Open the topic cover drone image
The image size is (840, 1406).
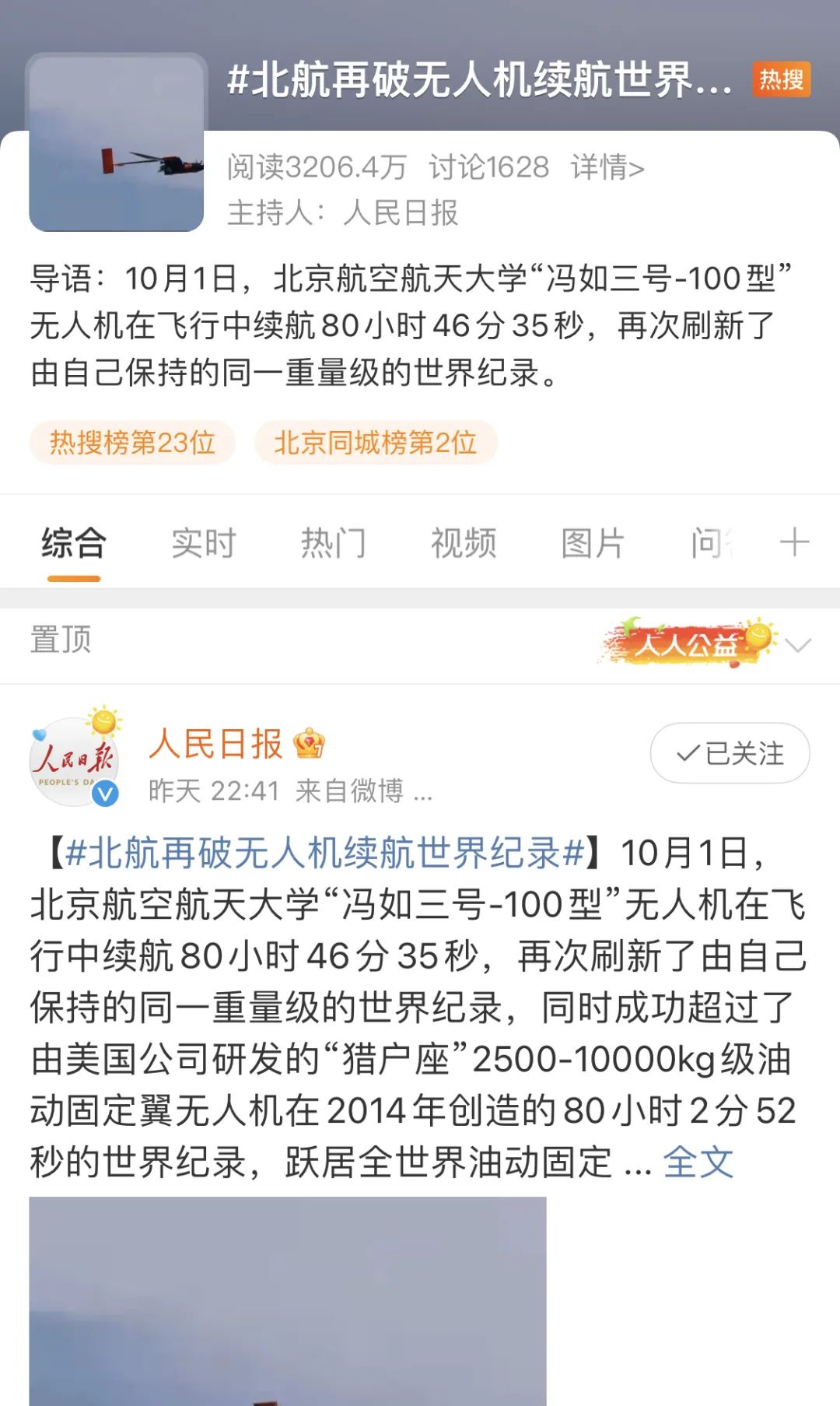(117, 142)
